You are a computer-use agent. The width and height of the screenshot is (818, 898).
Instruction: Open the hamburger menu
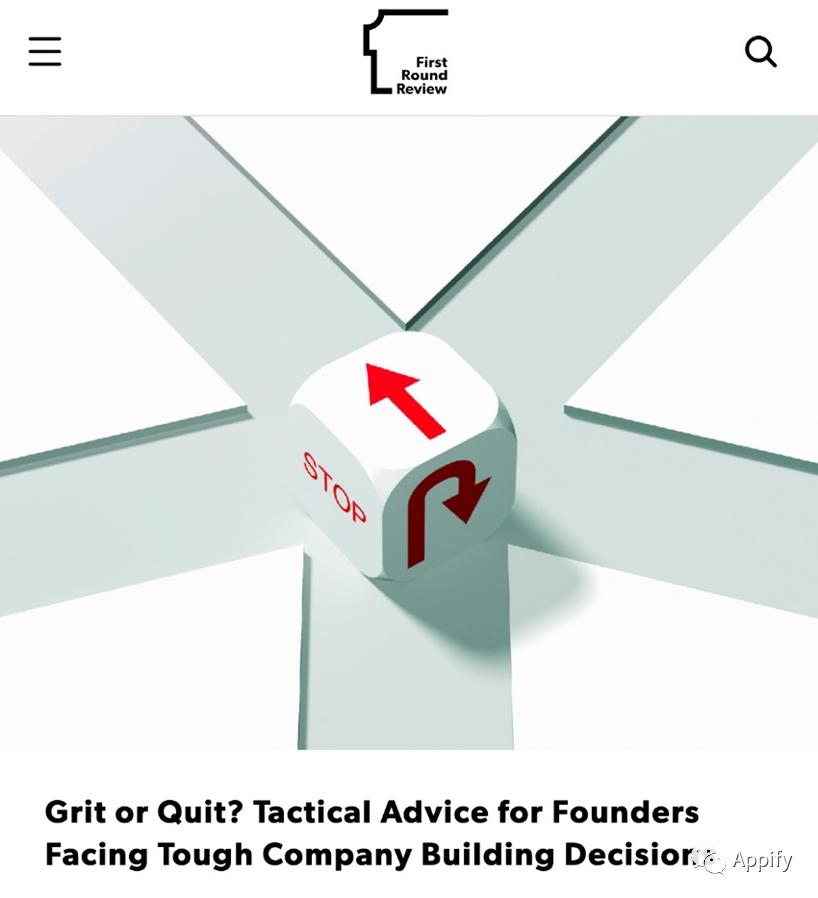[x=45, y=51]
